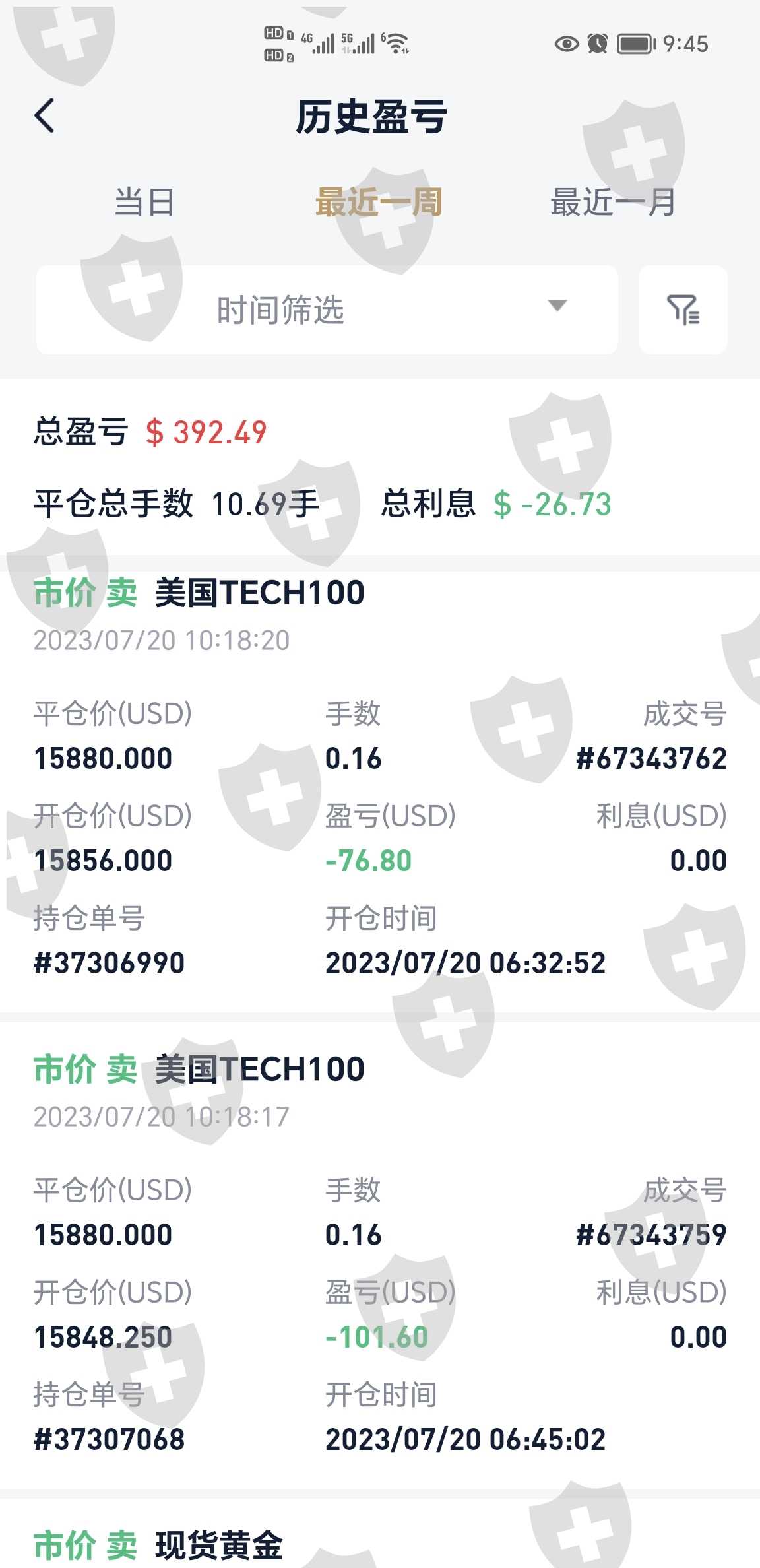Switch to the 当日 tab
Screen dimensions: 760x1568
pyautogui.click(x=144, y=202)
